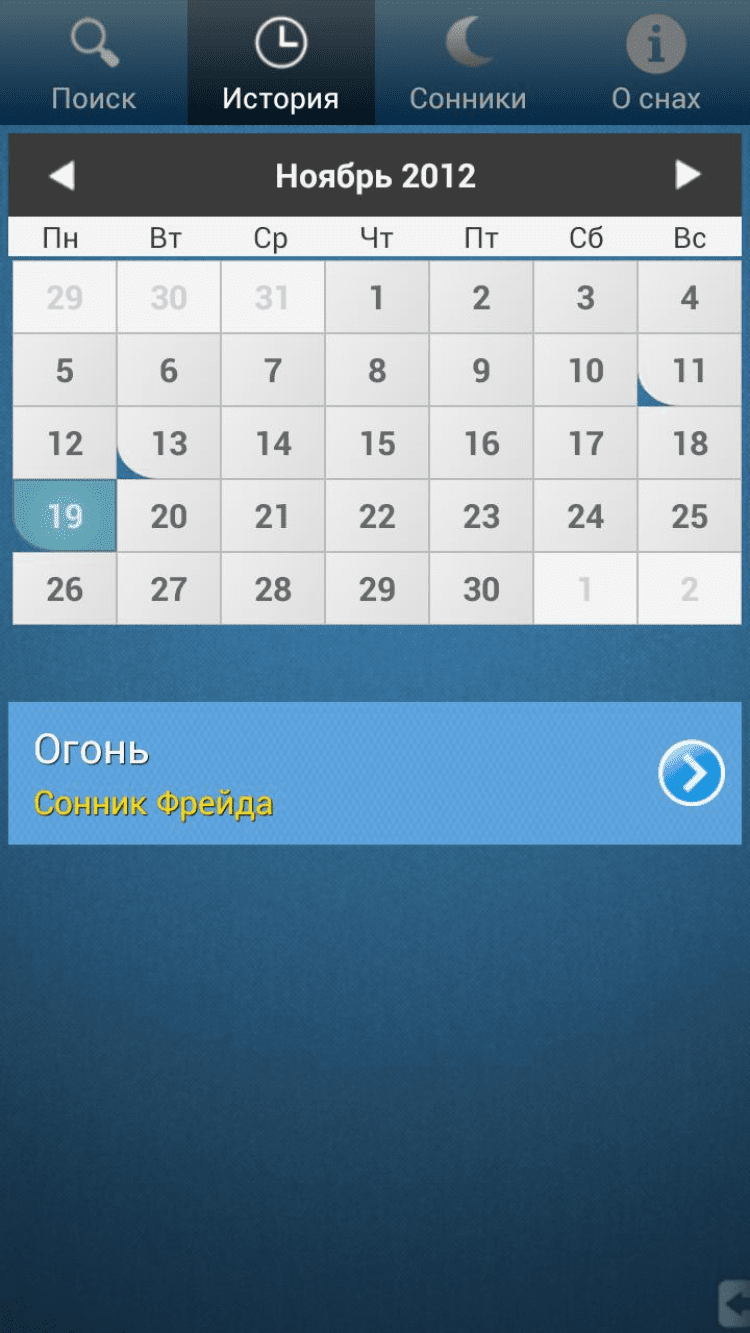Screen dimensions: 750x1333
Task: Tap October 29 in the calendar
Action: [65, 297]
